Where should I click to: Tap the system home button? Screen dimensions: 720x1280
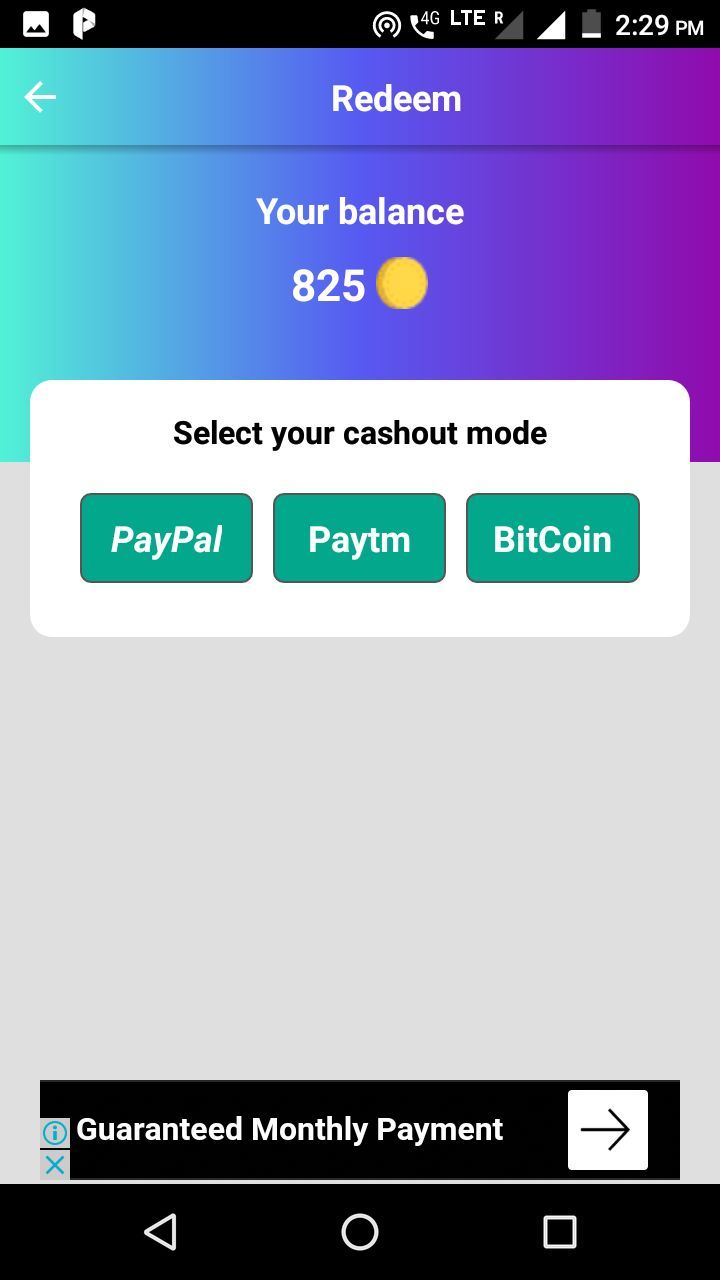click(360, 1232)
